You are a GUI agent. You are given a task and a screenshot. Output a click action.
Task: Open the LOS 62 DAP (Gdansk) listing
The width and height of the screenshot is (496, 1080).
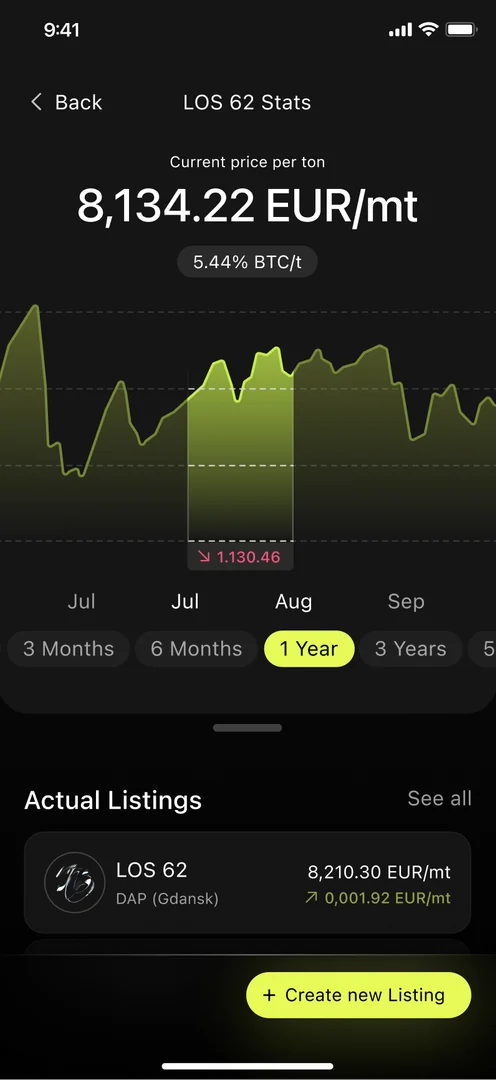pos(247,882)
